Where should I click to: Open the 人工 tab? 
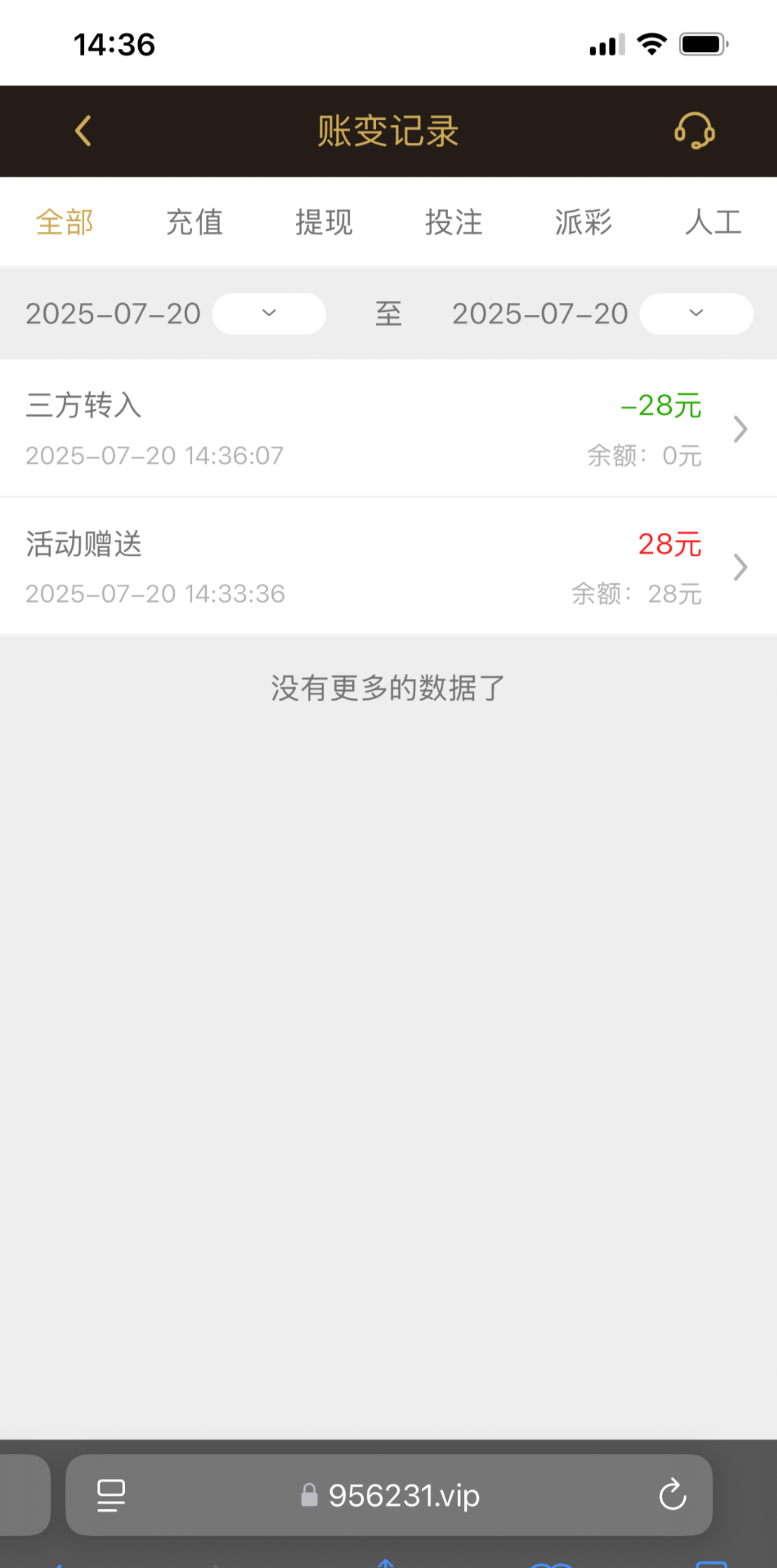[x=713, y=222]
